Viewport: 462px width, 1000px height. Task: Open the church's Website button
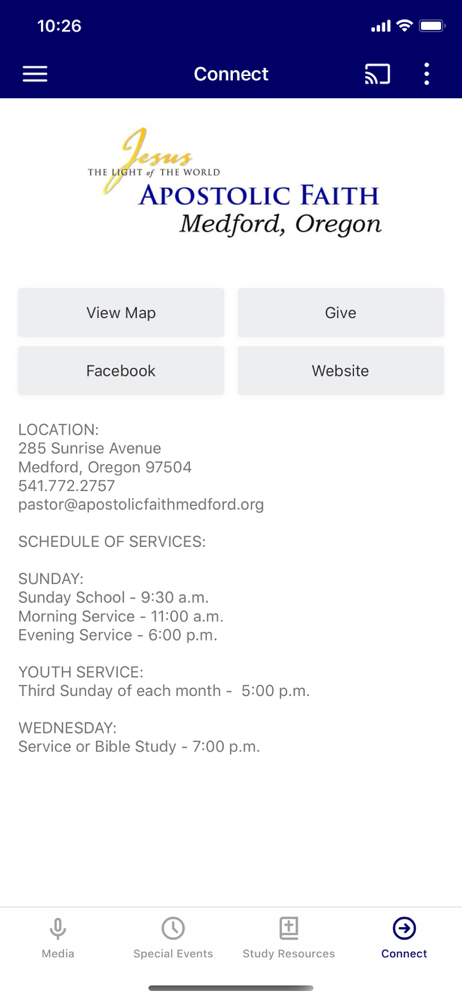341,371
